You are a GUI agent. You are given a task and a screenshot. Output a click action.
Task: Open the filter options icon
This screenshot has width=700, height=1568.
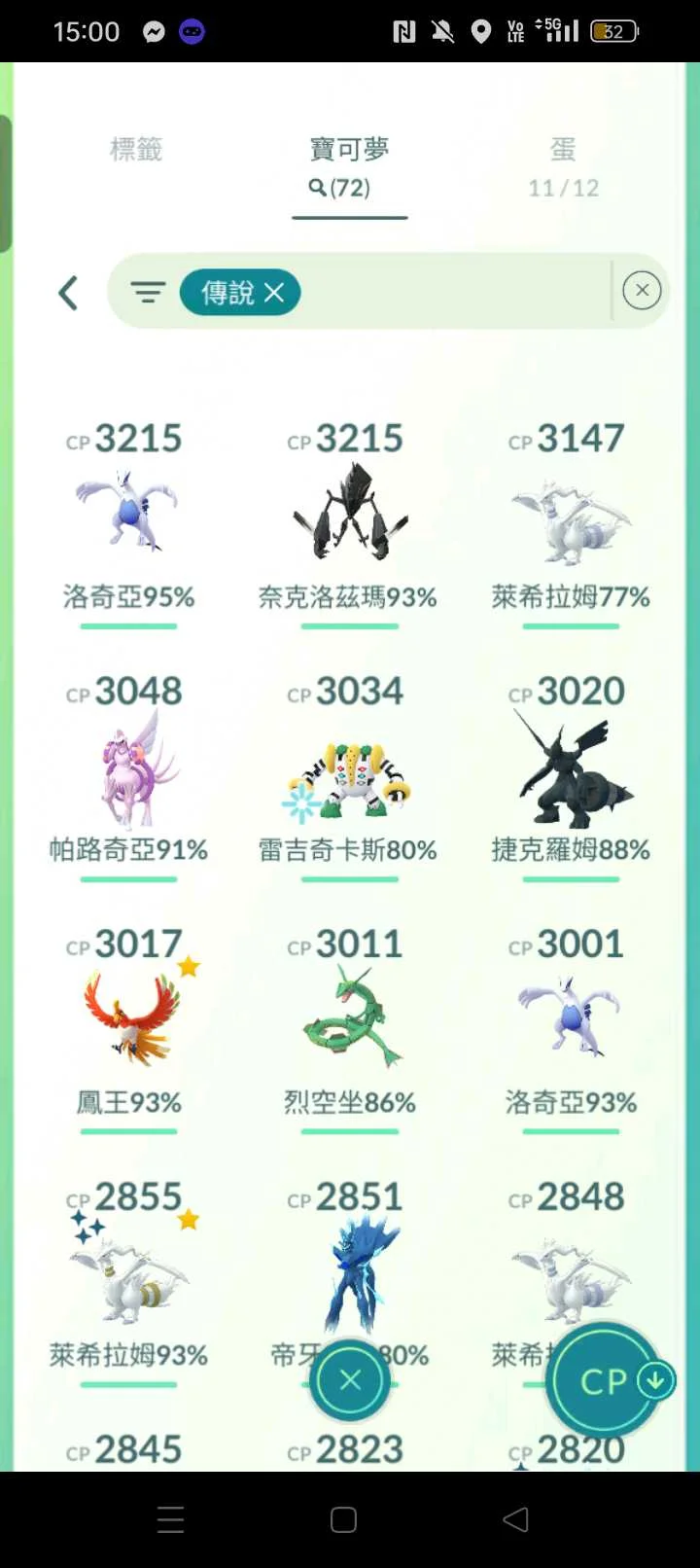[148, 292]
